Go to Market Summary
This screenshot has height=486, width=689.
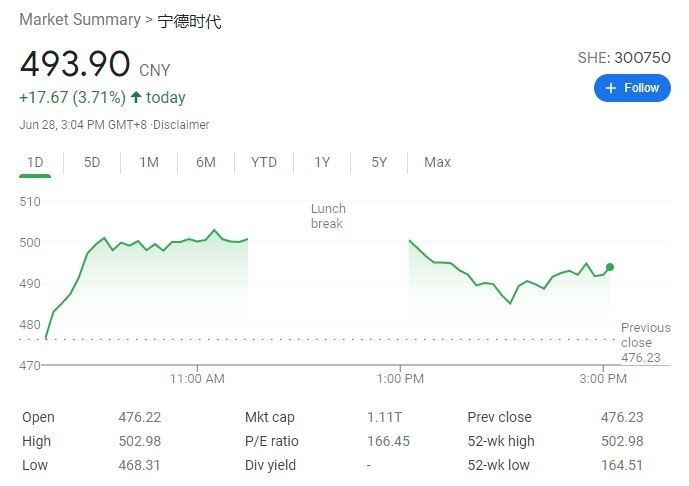80,20
